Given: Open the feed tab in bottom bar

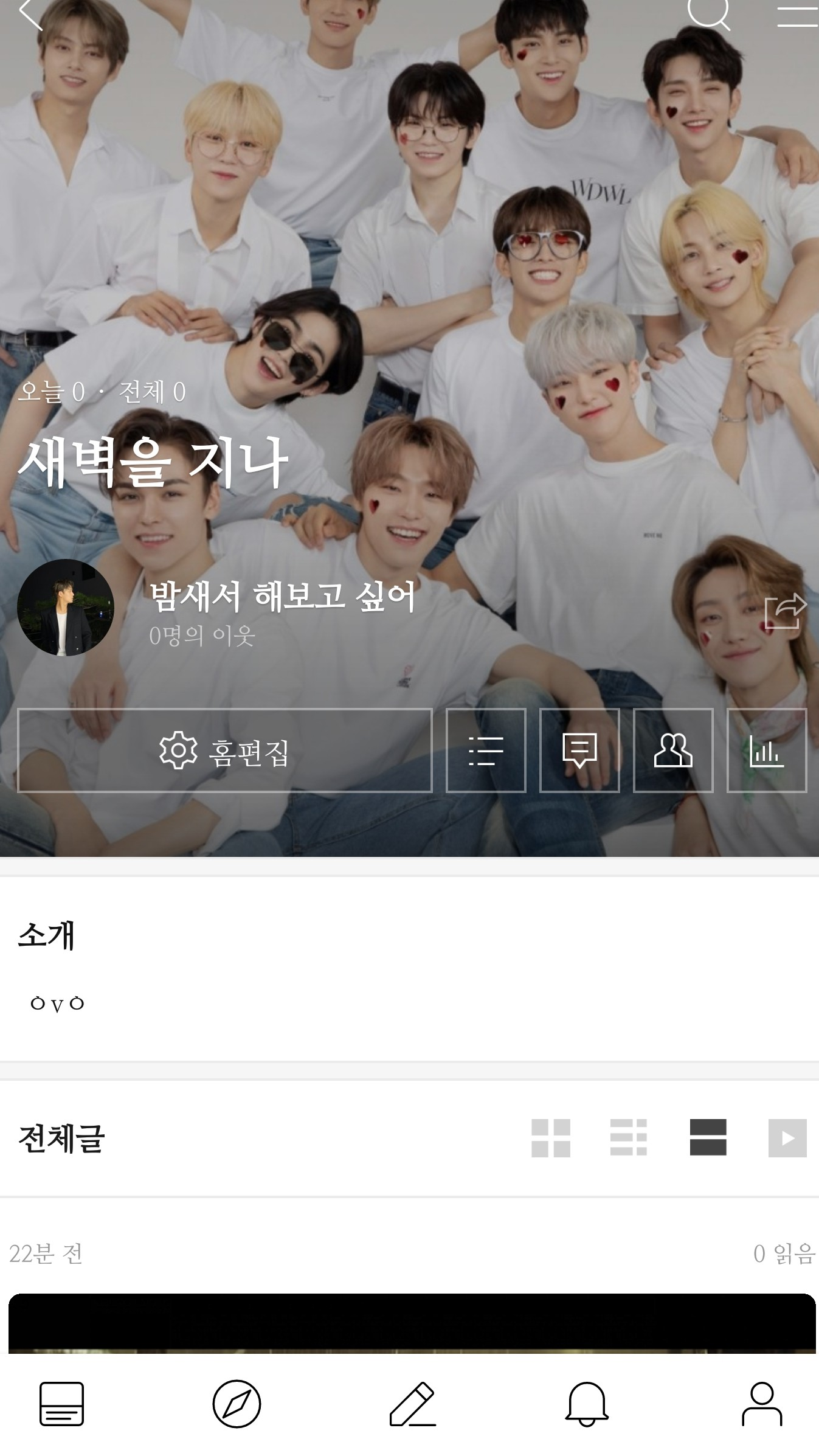Looking at the screenshot, I should [62, 1404].
